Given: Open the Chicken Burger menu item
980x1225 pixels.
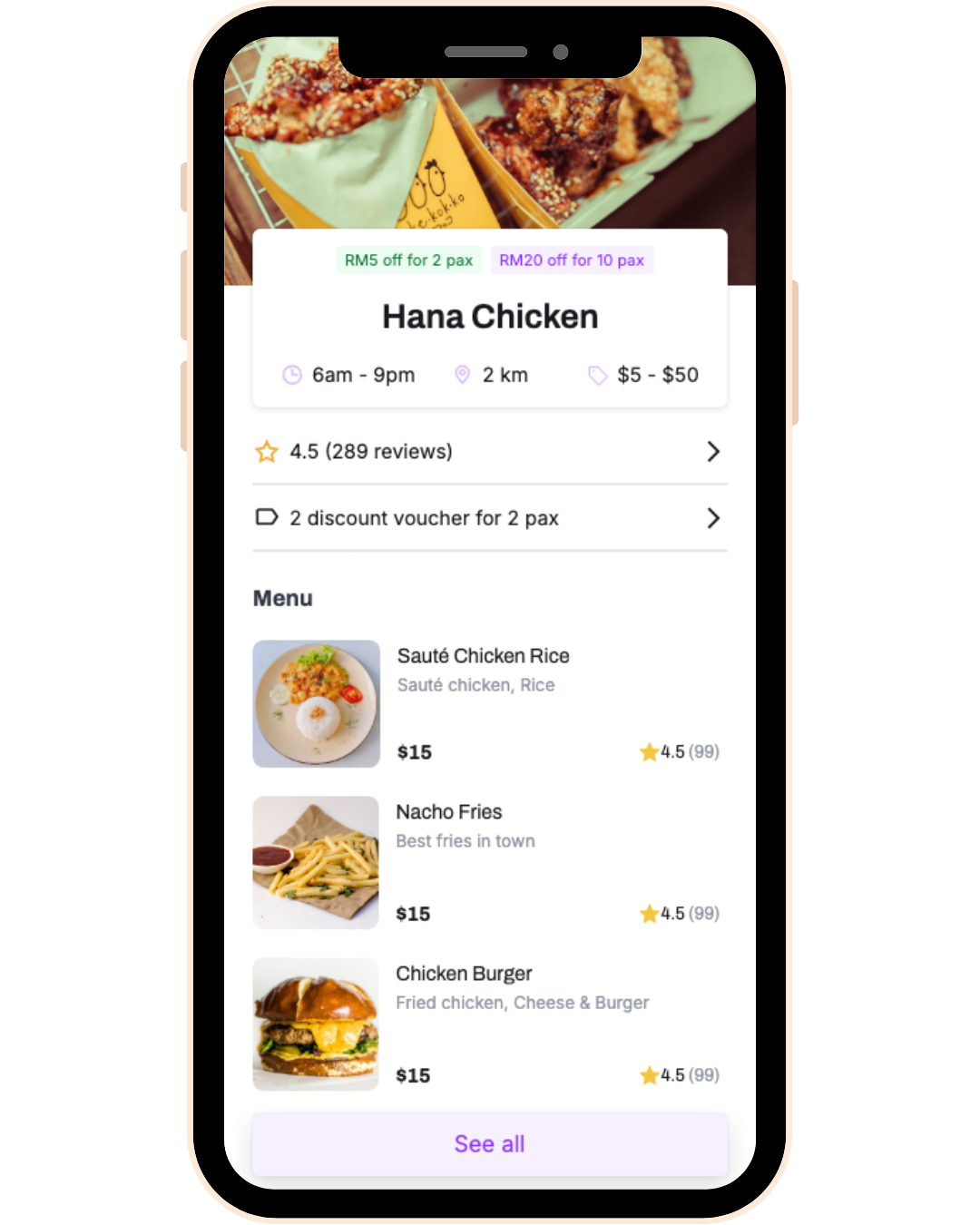Looking at the screenshot, I should click(489, 1024).
